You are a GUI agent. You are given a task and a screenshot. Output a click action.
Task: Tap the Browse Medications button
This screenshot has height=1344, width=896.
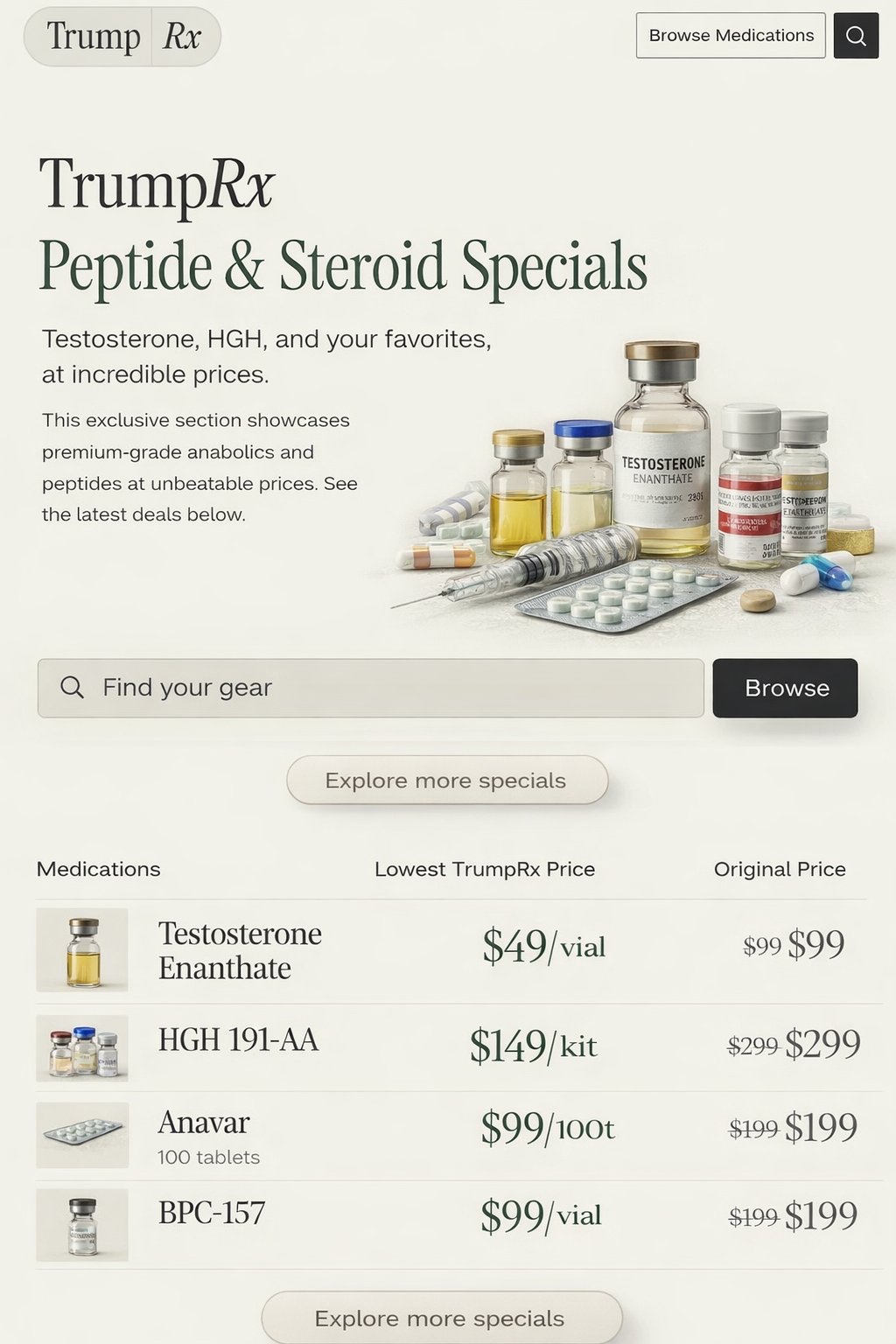tap(731, 36)
